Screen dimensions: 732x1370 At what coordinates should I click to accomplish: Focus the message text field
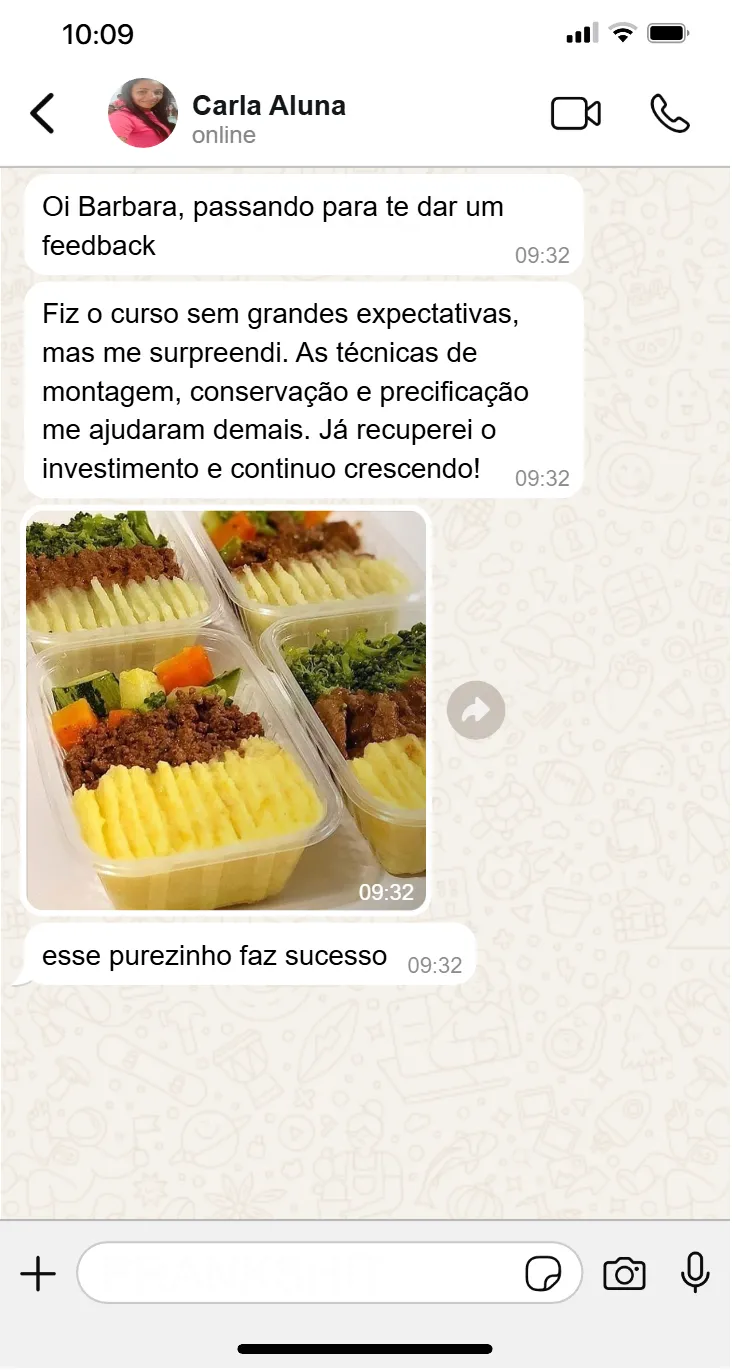coord(300,1274)
